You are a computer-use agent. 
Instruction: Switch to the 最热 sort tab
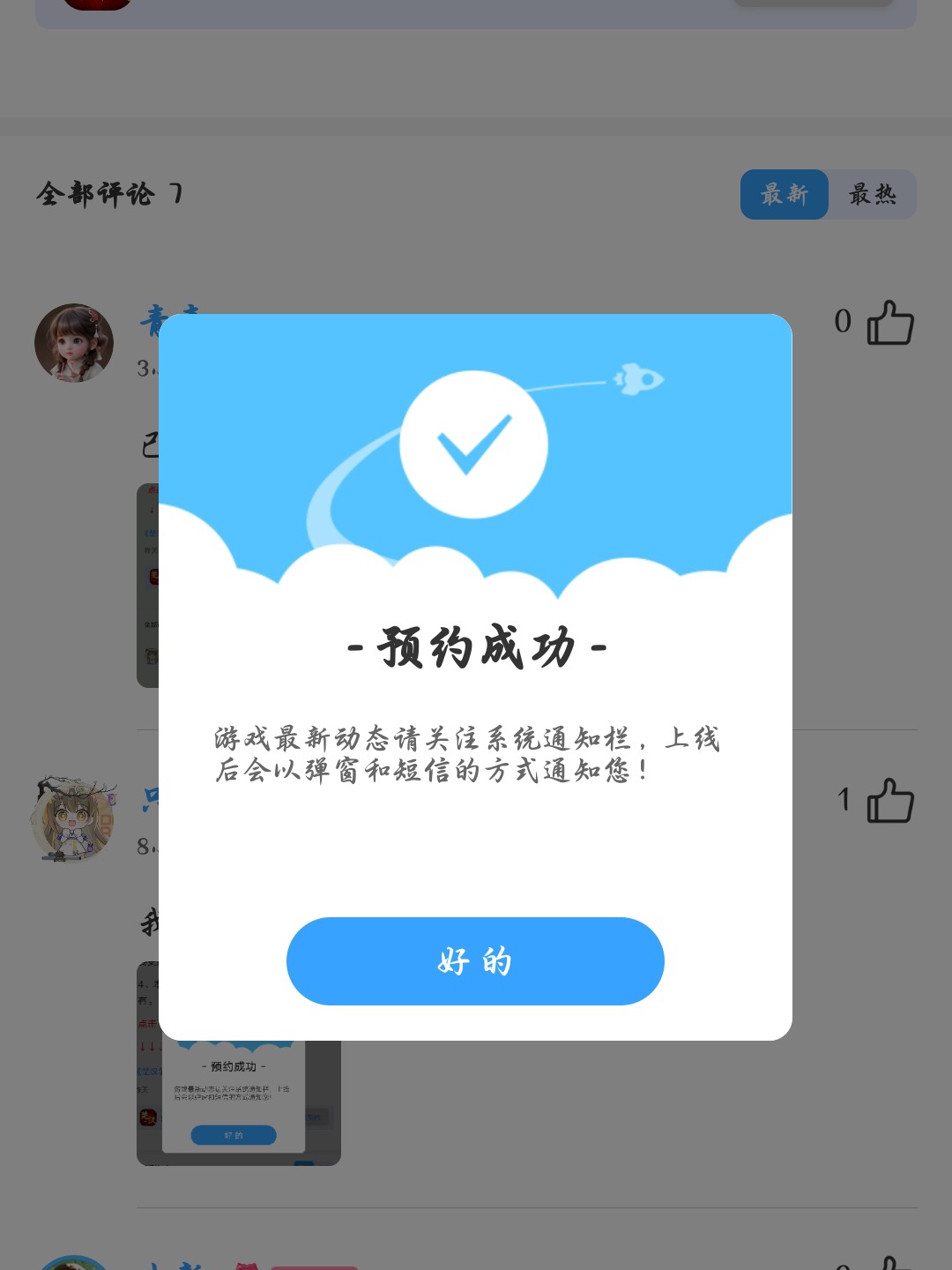click(x=872, y=194)
